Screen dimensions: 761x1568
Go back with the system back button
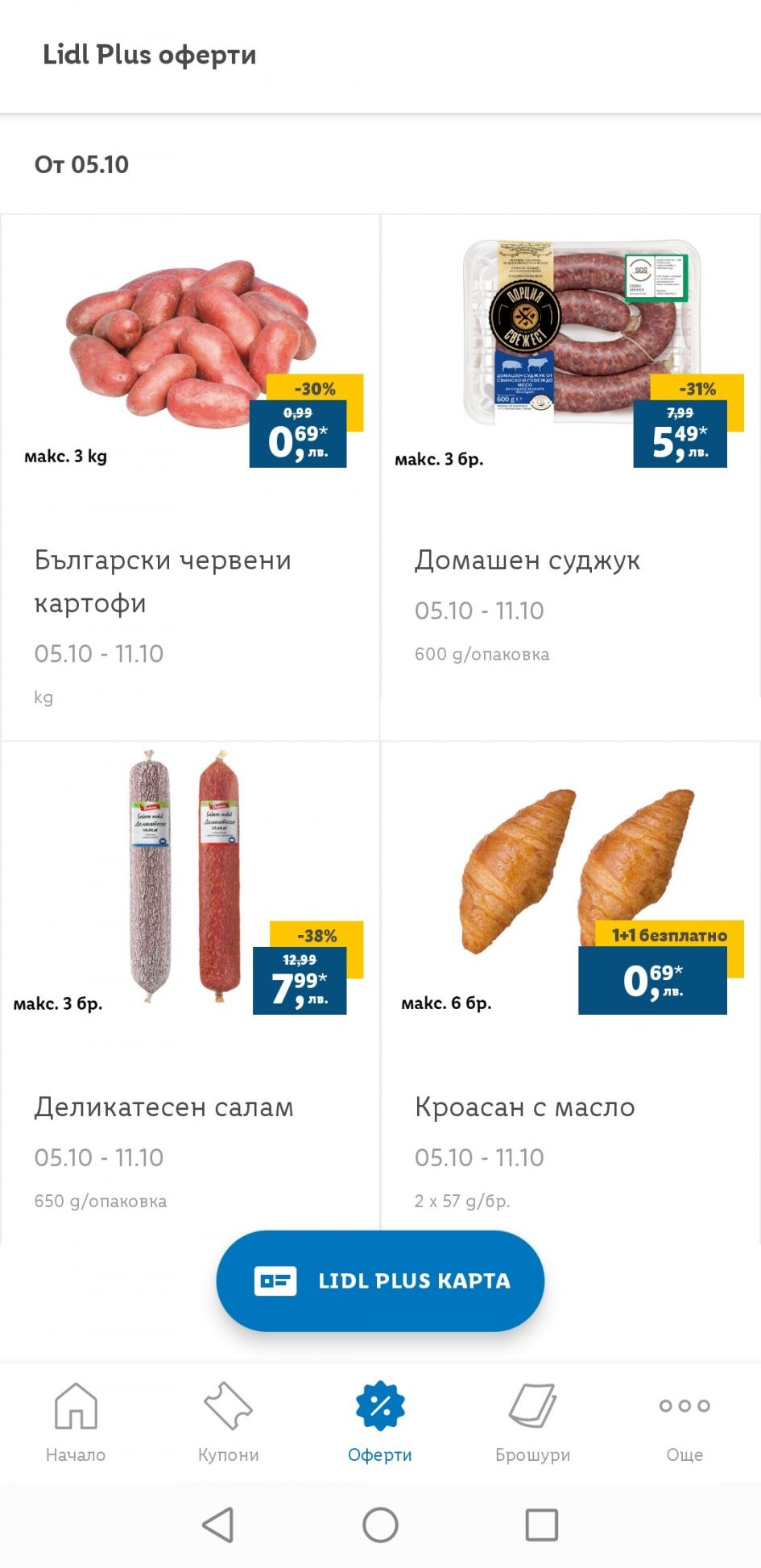tap(218, 1525)
